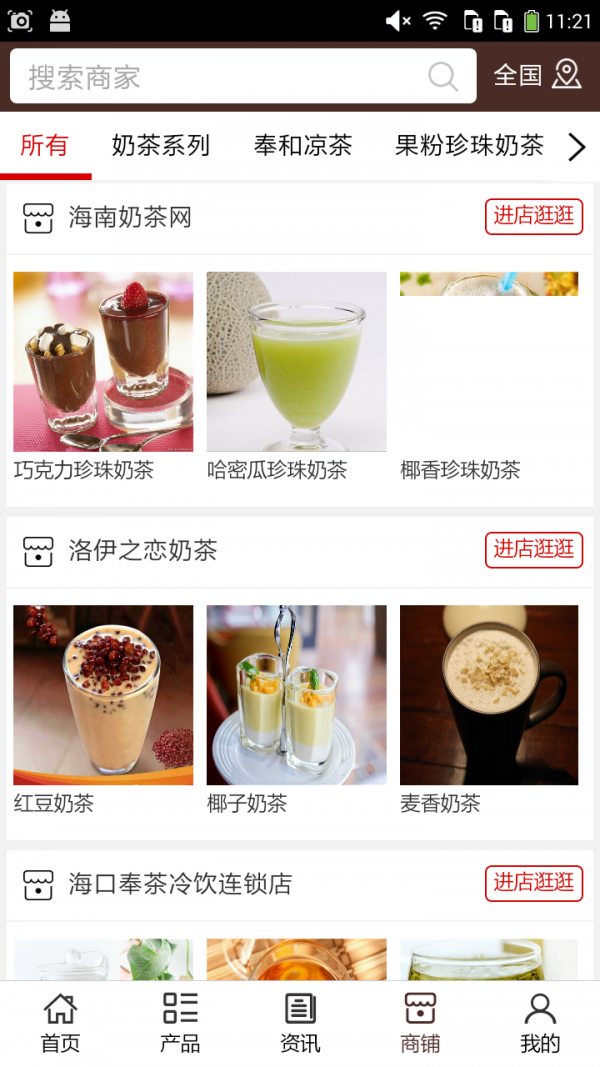
Task: Enter 海南奶茶网 shop via 进店逛逛
Action: pyautogui.click(x=534, y=216)
